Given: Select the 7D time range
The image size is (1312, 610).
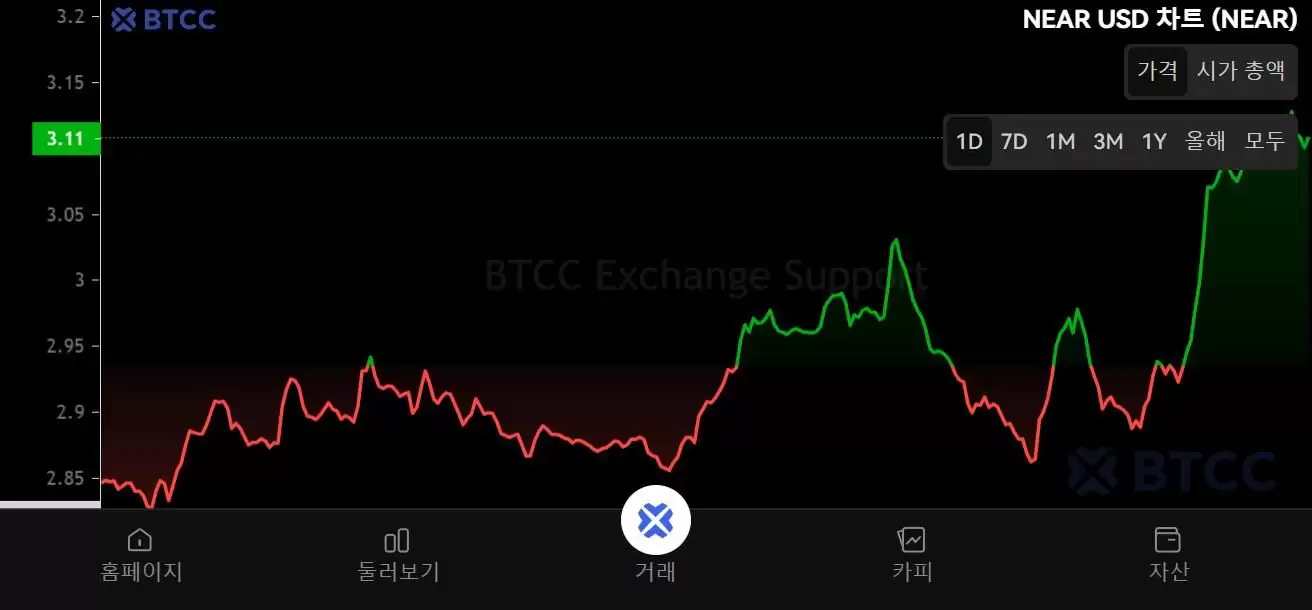Looking at the screenshot, I should [1014, 141].
